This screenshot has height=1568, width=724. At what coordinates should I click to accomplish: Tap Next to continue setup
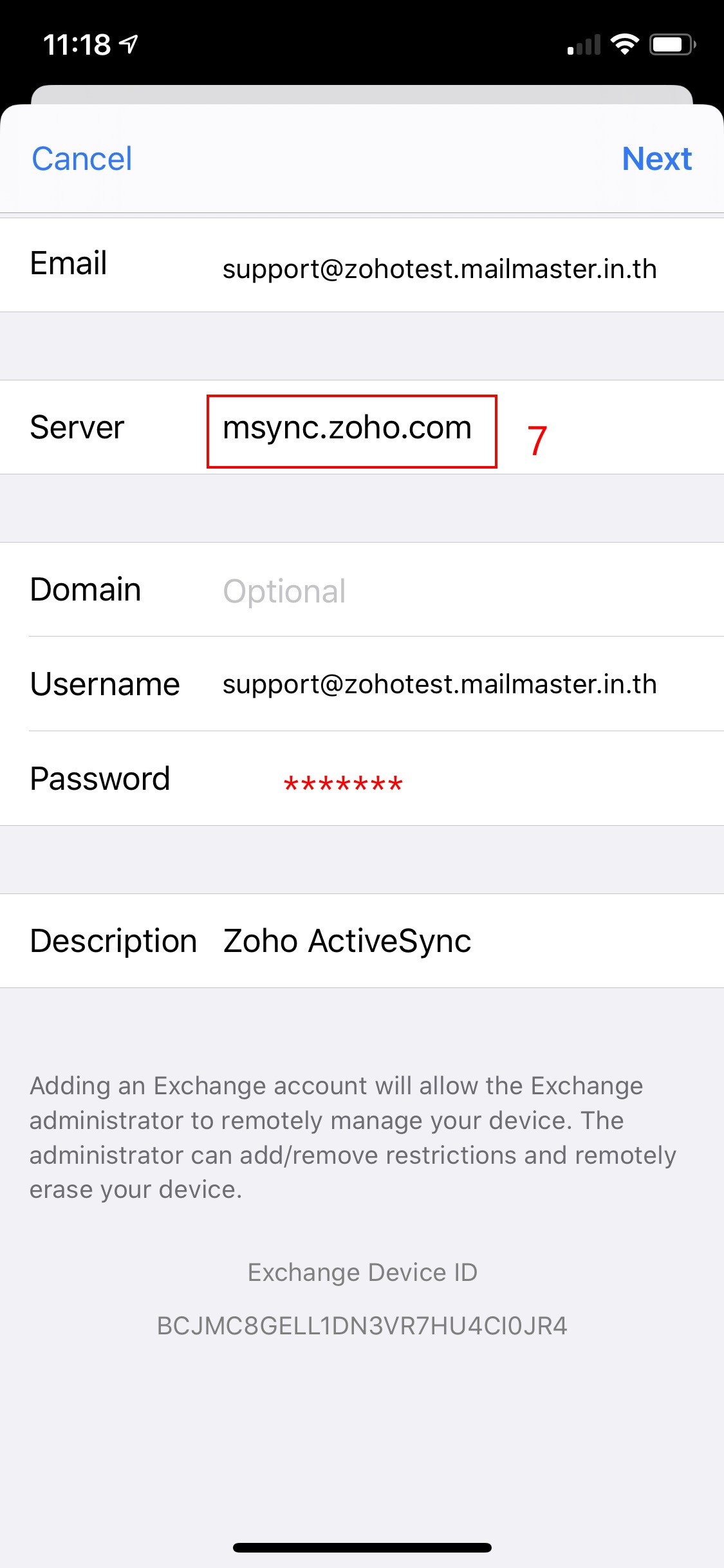pos(656,159)
